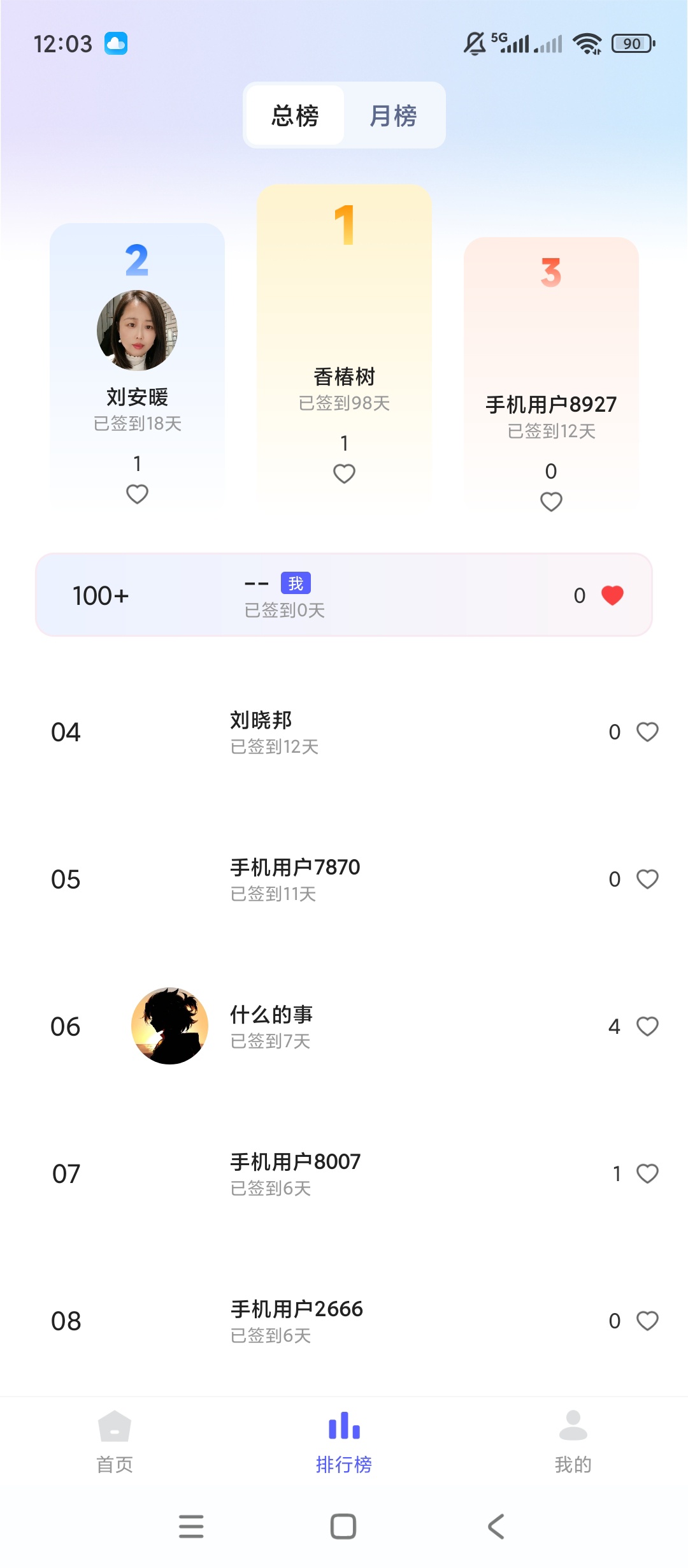Like 刘安暖's ranking card
688x1568 pixels.
point(137,494)
